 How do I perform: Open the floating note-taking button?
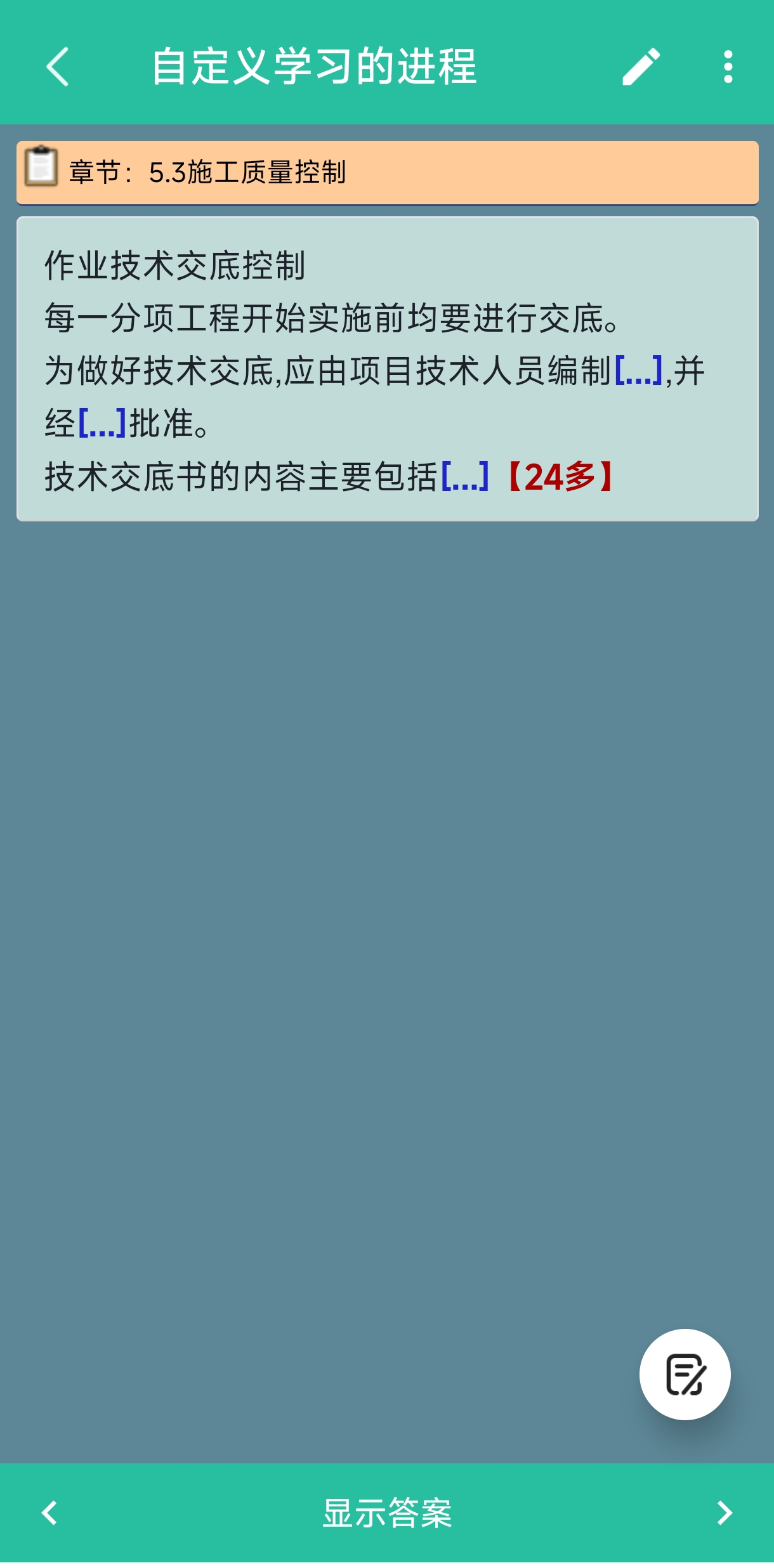(685, 1375)
